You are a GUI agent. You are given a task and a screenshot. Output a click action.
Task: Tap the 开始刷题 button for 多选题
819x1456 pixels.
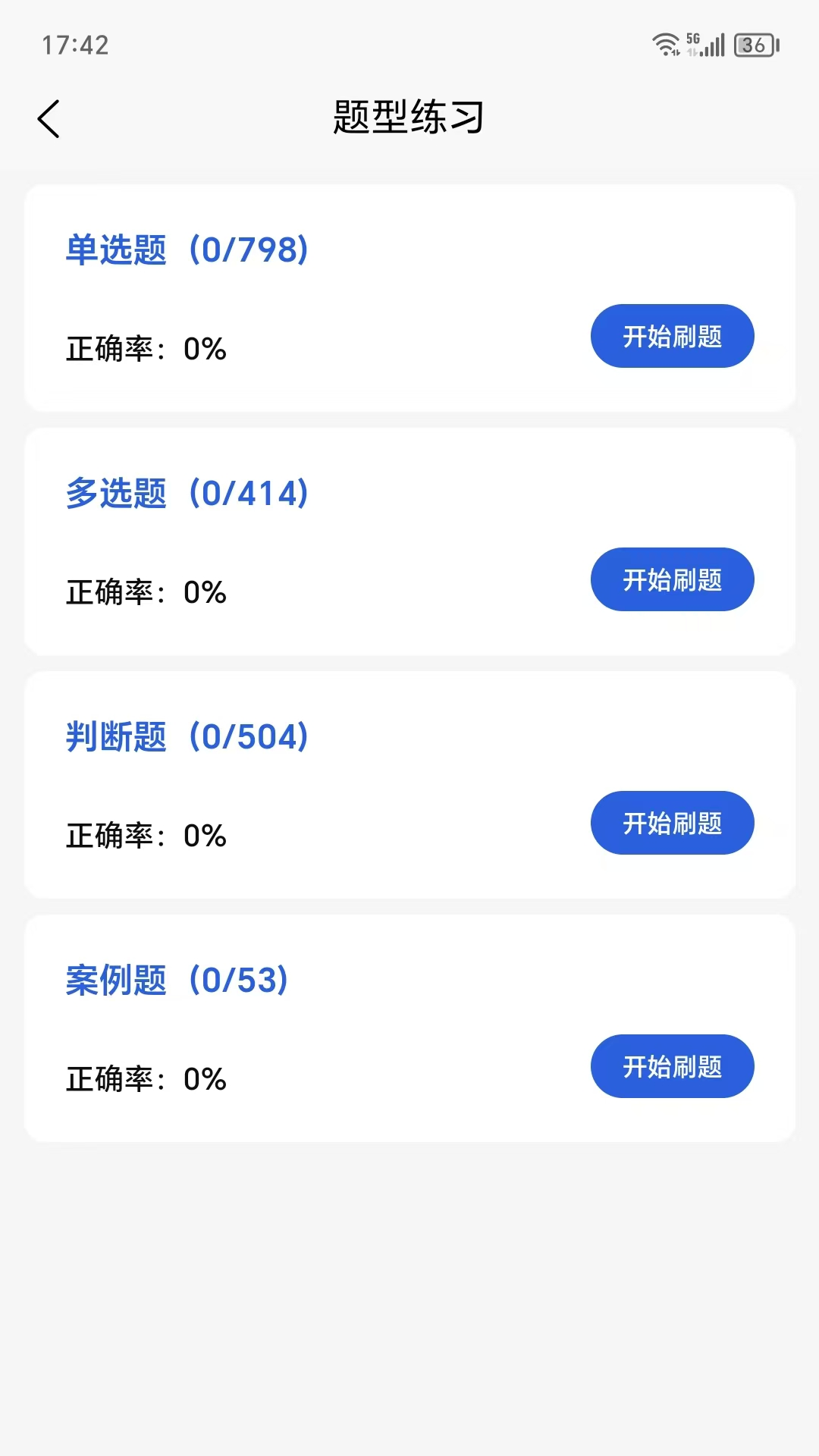pyautogui.click(x=672, y=579)
